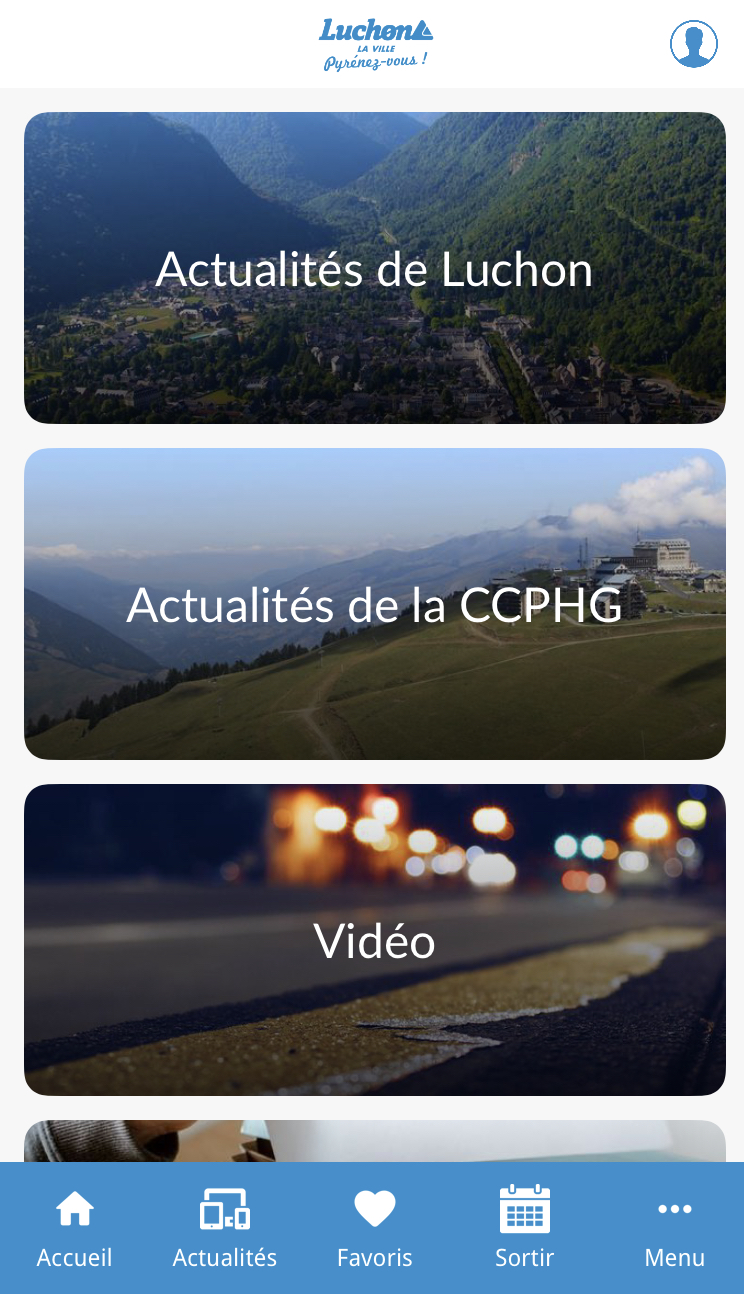The height and width of the screenshot is (1294, 744).
Task: Tap the three-dot icon above Menu
Action: pos(674,1209)
